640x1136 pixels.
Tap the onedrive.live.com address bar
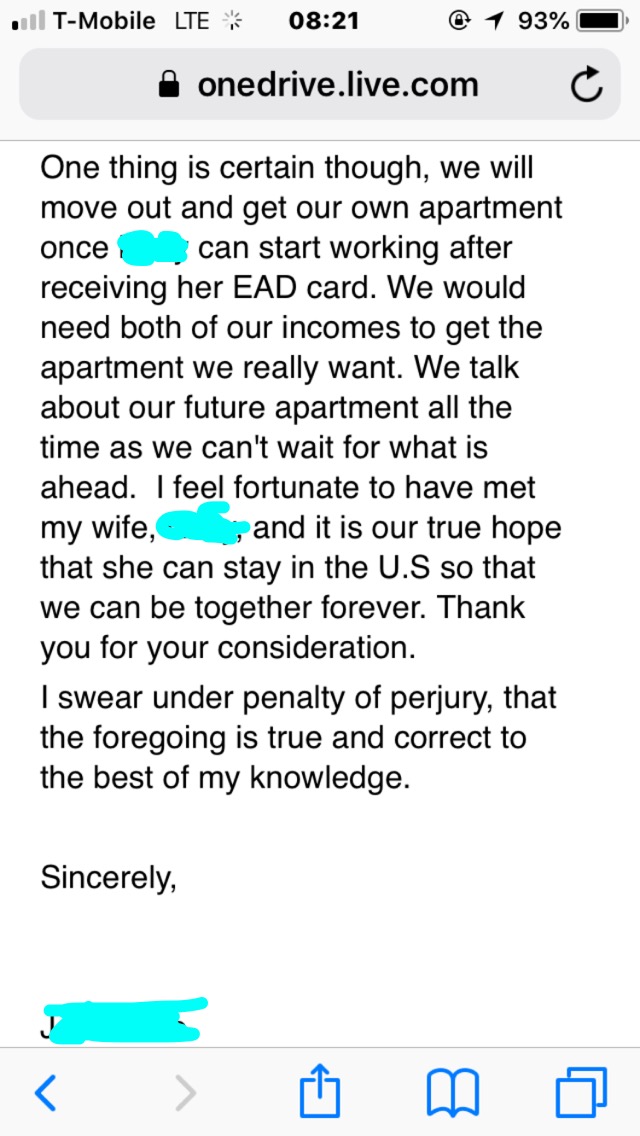319,85
